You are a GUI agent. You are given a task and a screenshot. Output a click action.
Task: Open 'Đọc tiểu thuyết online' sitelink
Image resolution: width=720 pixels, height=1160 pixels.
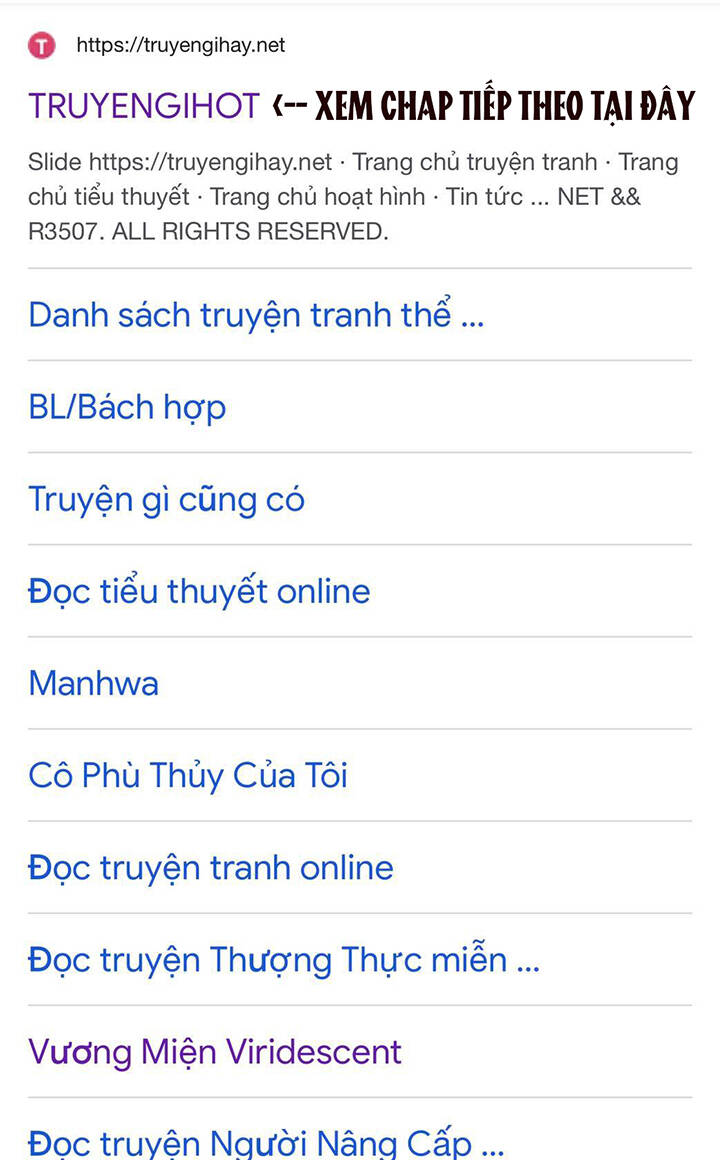tap(198, 590)
